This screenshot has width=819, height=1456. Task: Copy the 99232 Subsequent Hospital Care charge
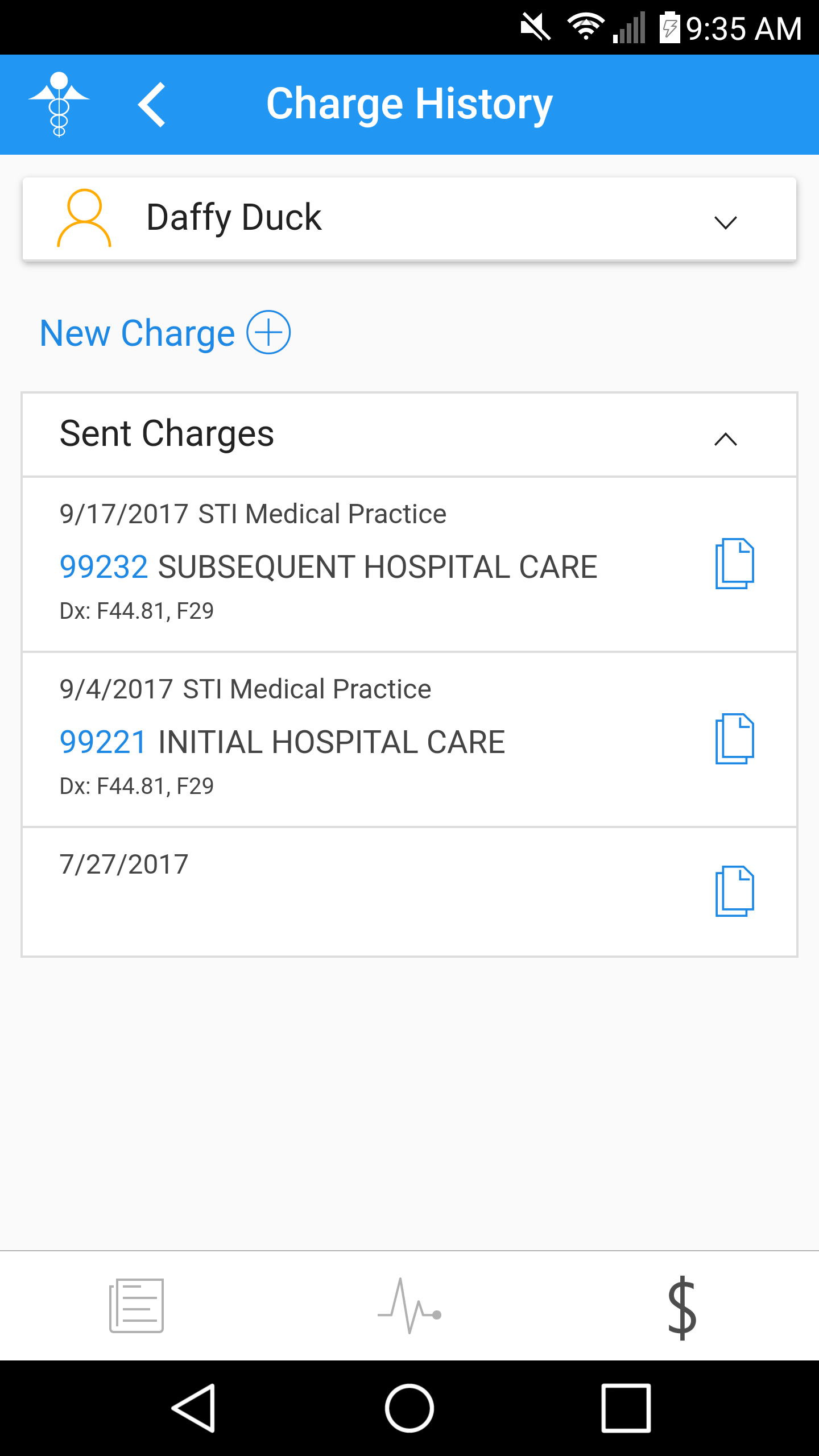pos(734,563)
